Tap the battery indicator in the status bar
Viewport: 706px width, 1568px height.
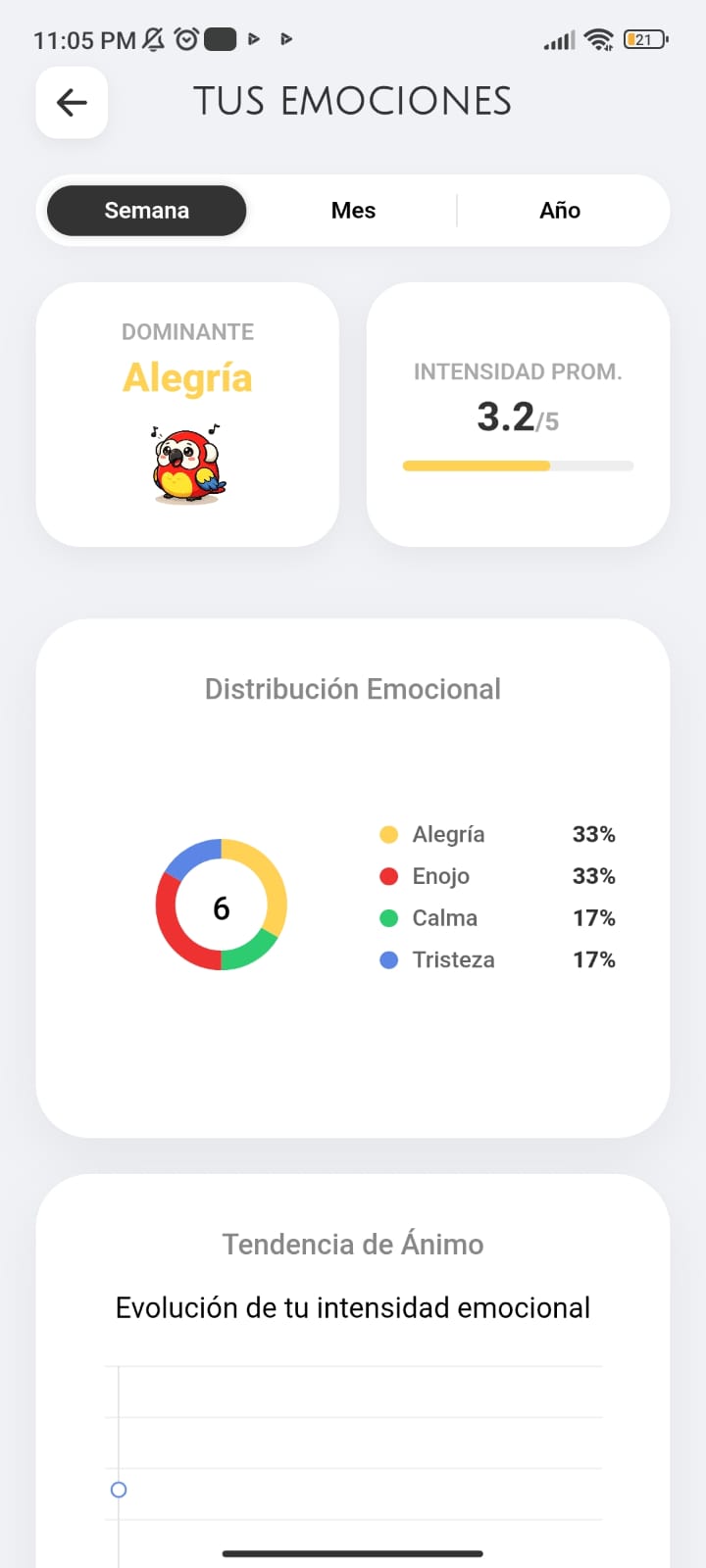(x=643, y=39)
